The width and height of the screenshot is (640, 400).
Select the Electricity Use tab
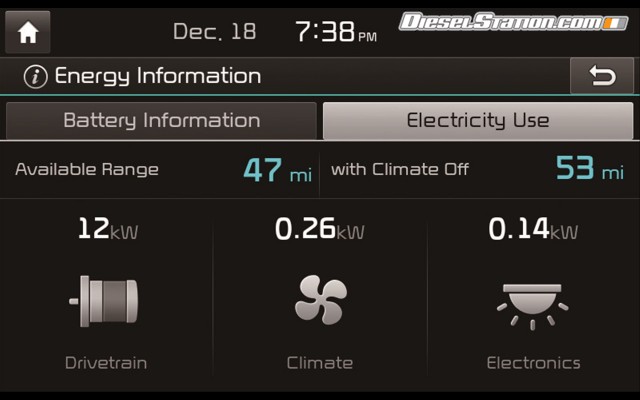coord(477,121)
